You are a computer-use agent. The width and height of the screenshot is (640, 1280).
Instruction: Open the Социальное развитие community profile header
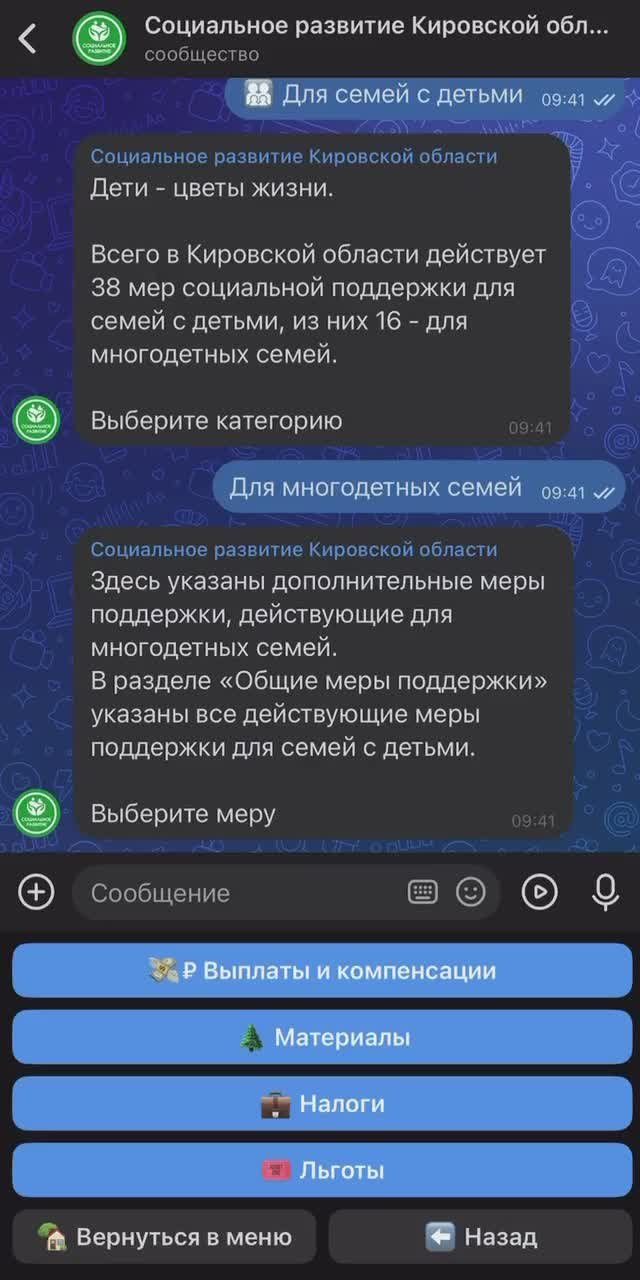(x=375, y=38)
